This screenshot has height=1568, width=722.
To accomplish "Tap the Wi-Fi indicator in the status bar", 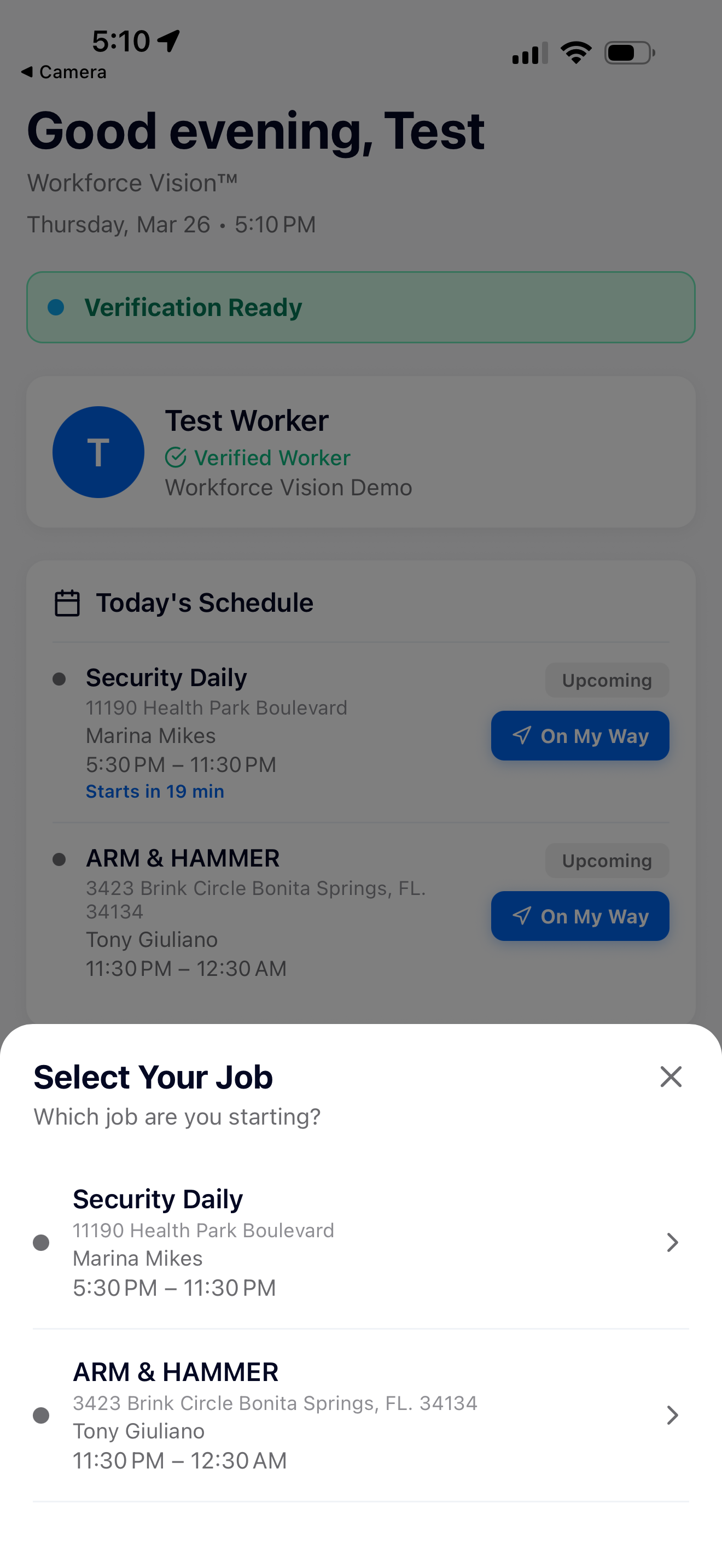I will point(575,52).
